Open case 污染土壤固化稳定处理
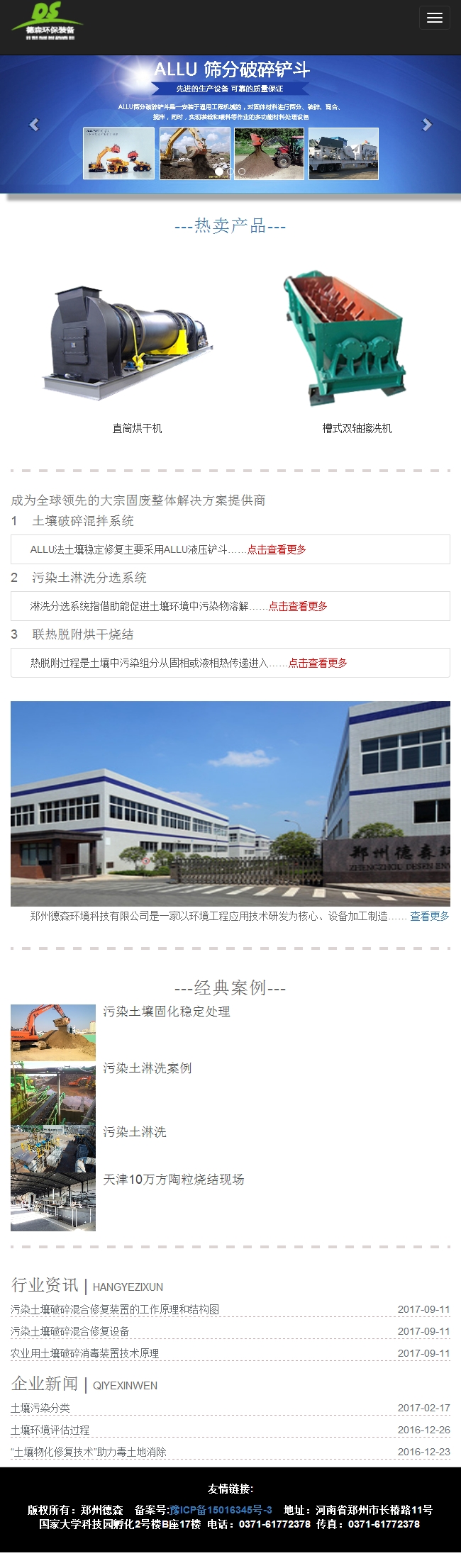Viewport: 461px width, 1568px height. click(166, 1012)
